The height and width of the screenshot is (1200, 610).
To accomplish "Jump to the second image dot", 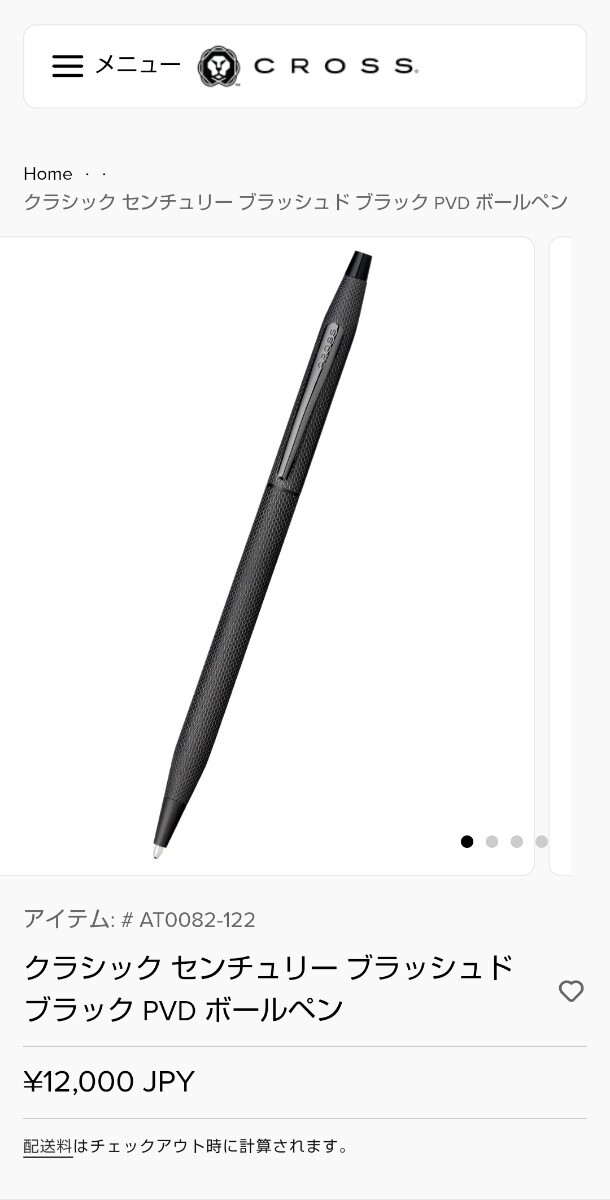I will [x=492, y=841].
